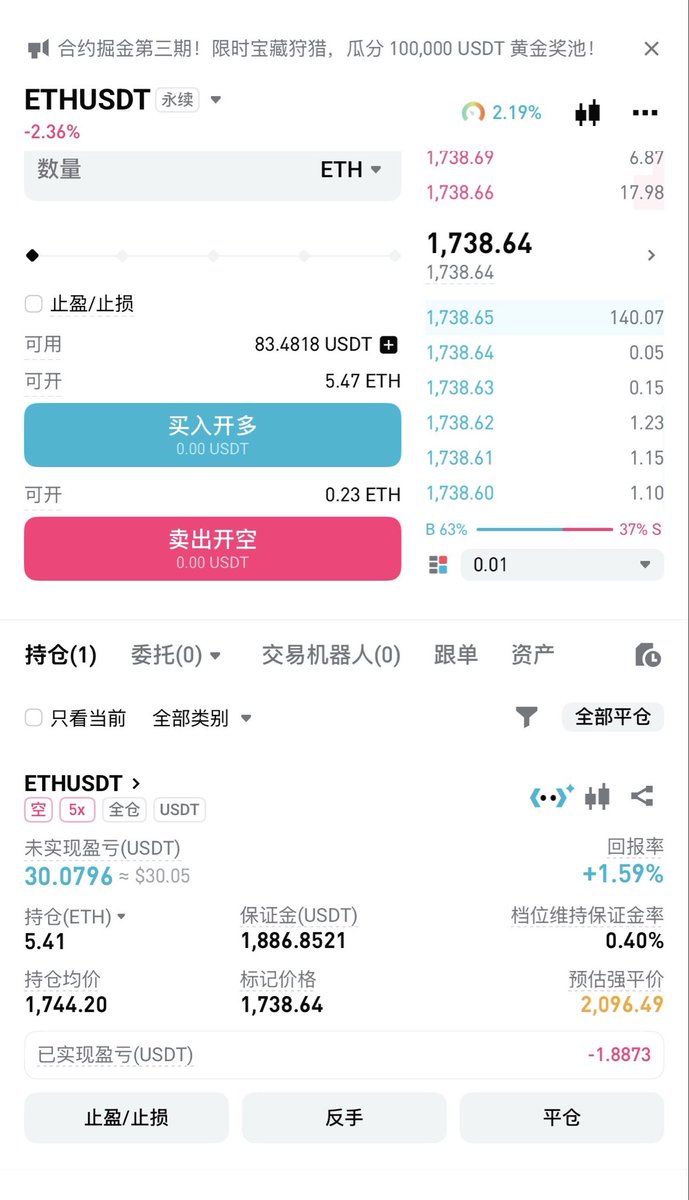The image size is (689, 1200).
Task: Switch to the 委托(0) tab
Action: click(x=176, y=655)
